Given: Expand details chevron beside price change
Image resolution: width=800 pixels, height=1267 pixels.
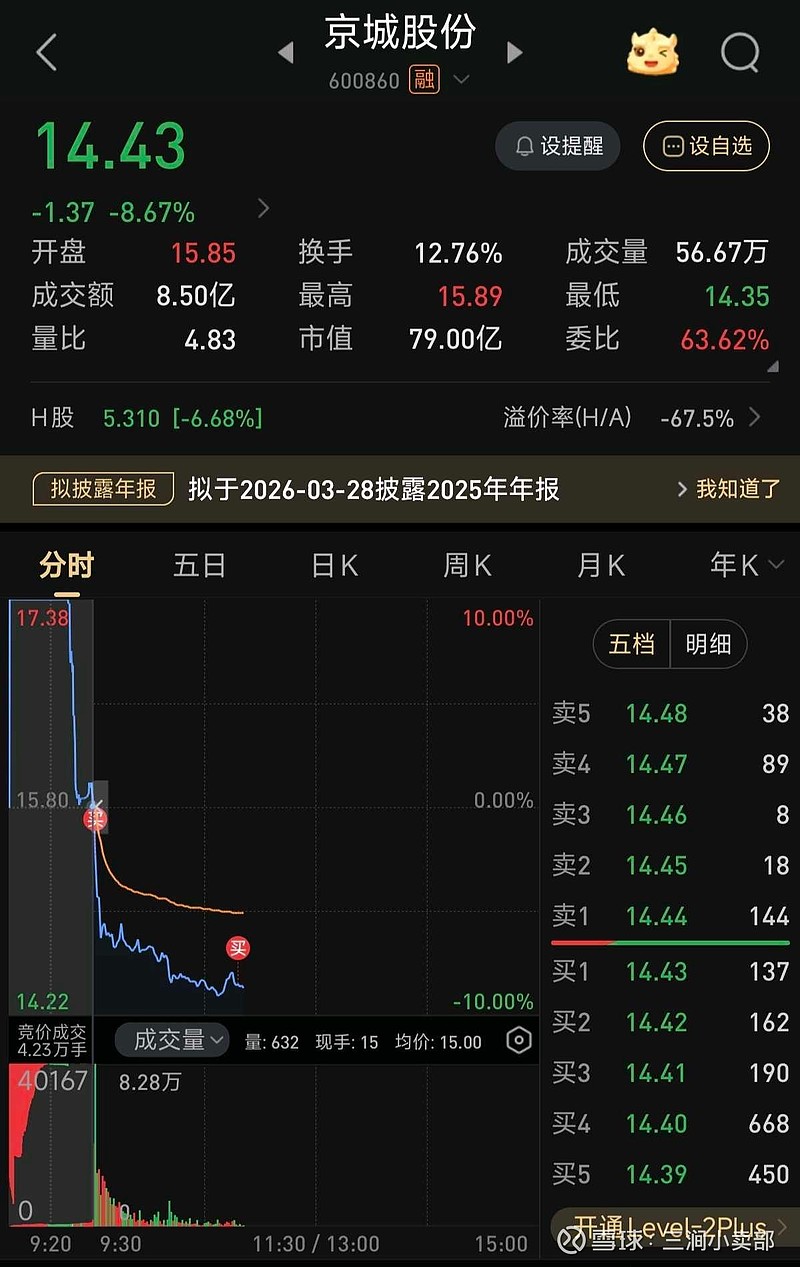Looking at the screenshot, I should point(264,208).
